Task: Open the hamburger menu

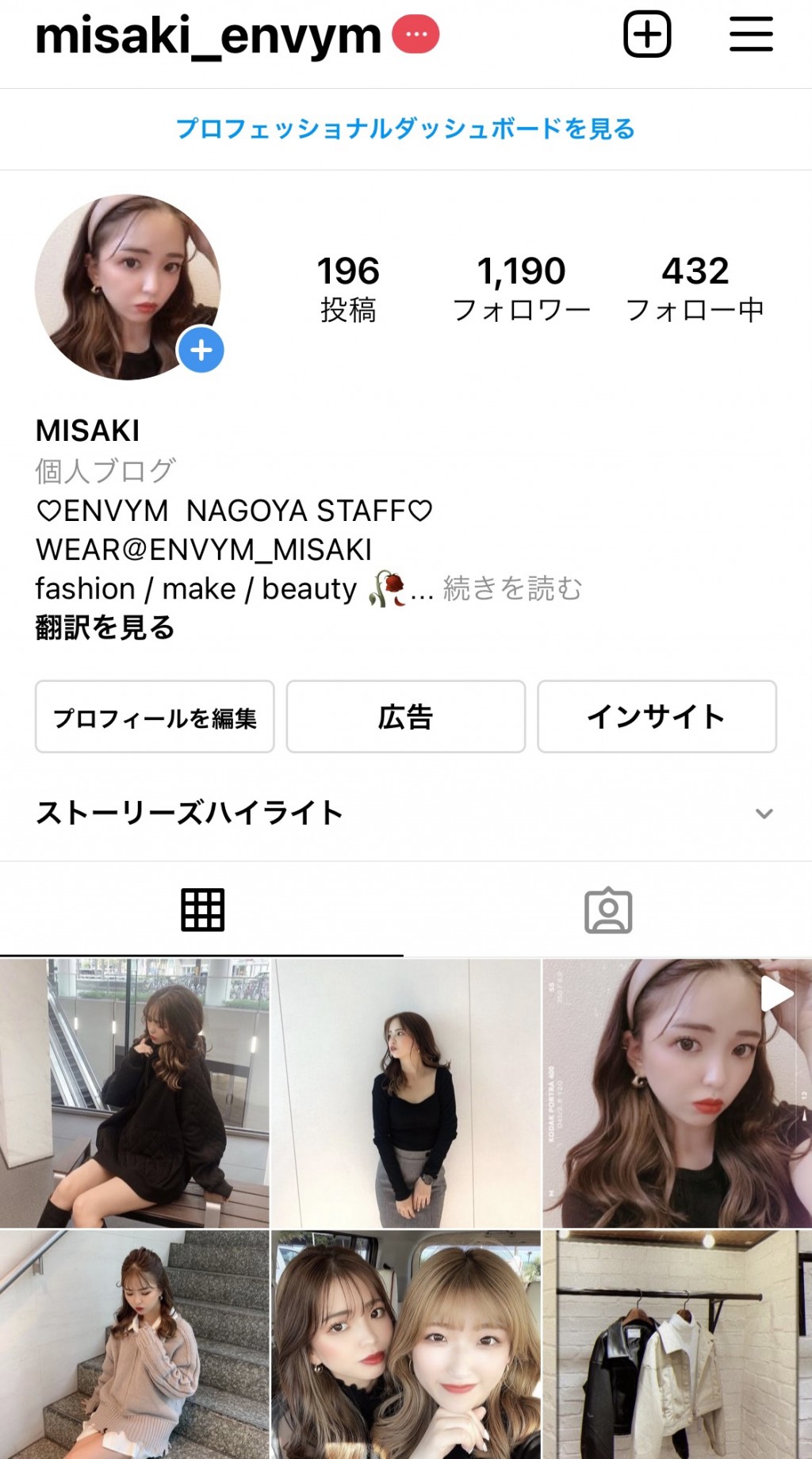Action: tap(750, 35)
